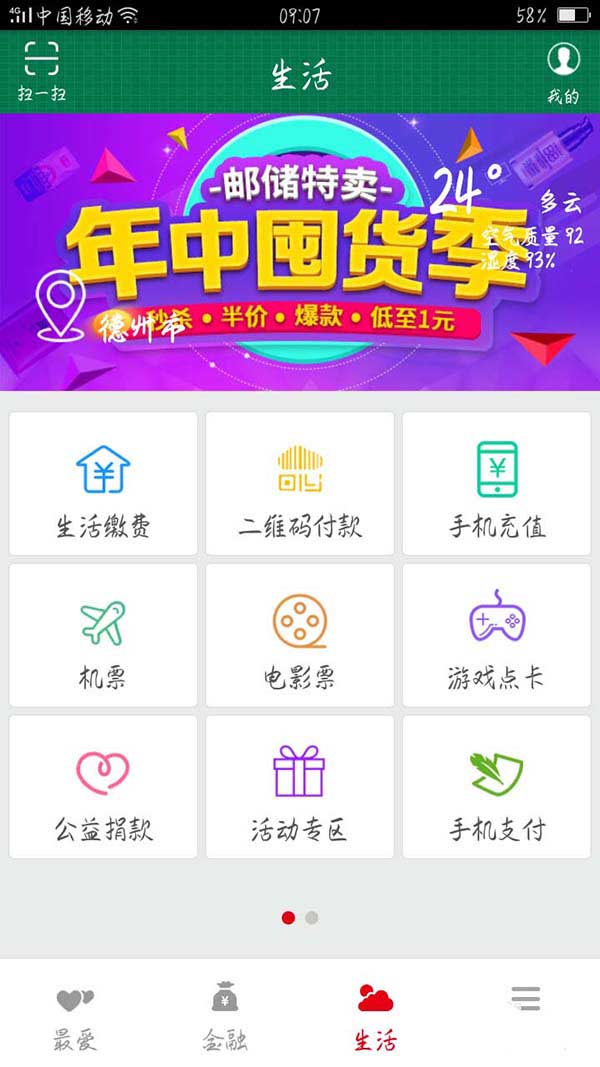Open the more menu tab

[525, 1000]
